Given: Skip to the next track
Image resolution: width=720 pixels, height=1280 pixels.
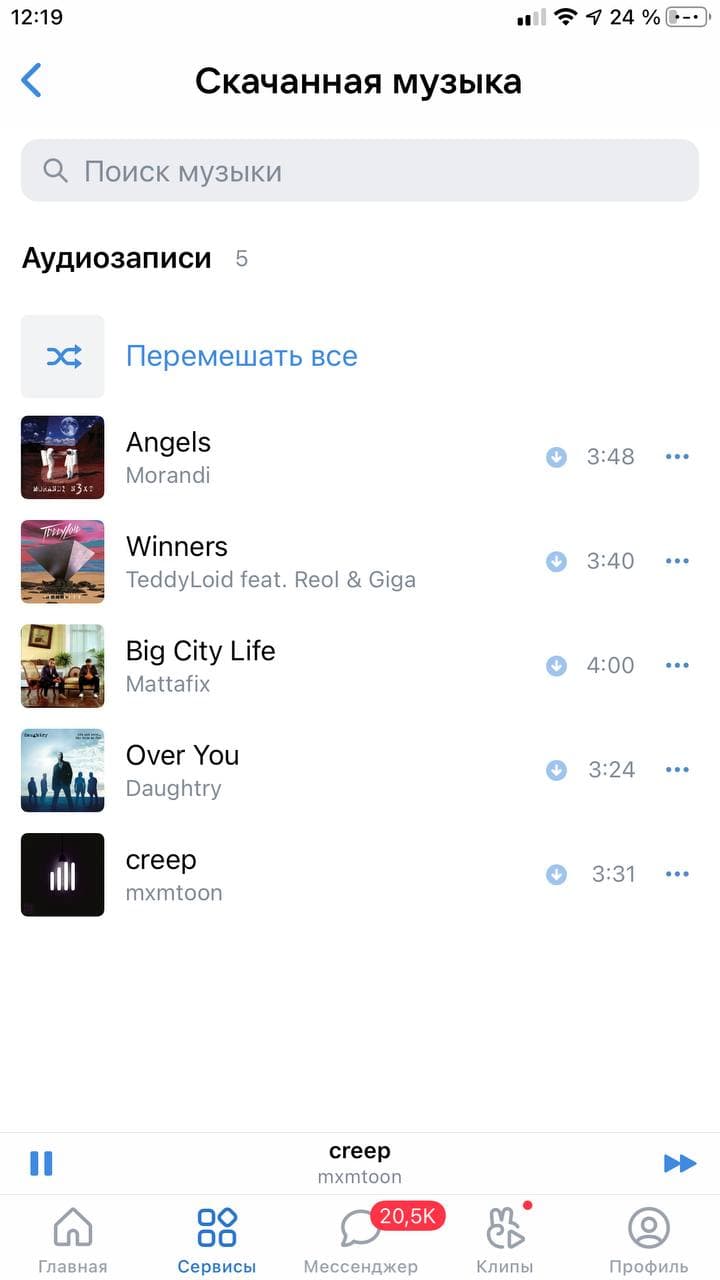Looking at the screenshot, I should click(x=680, y=1163).
